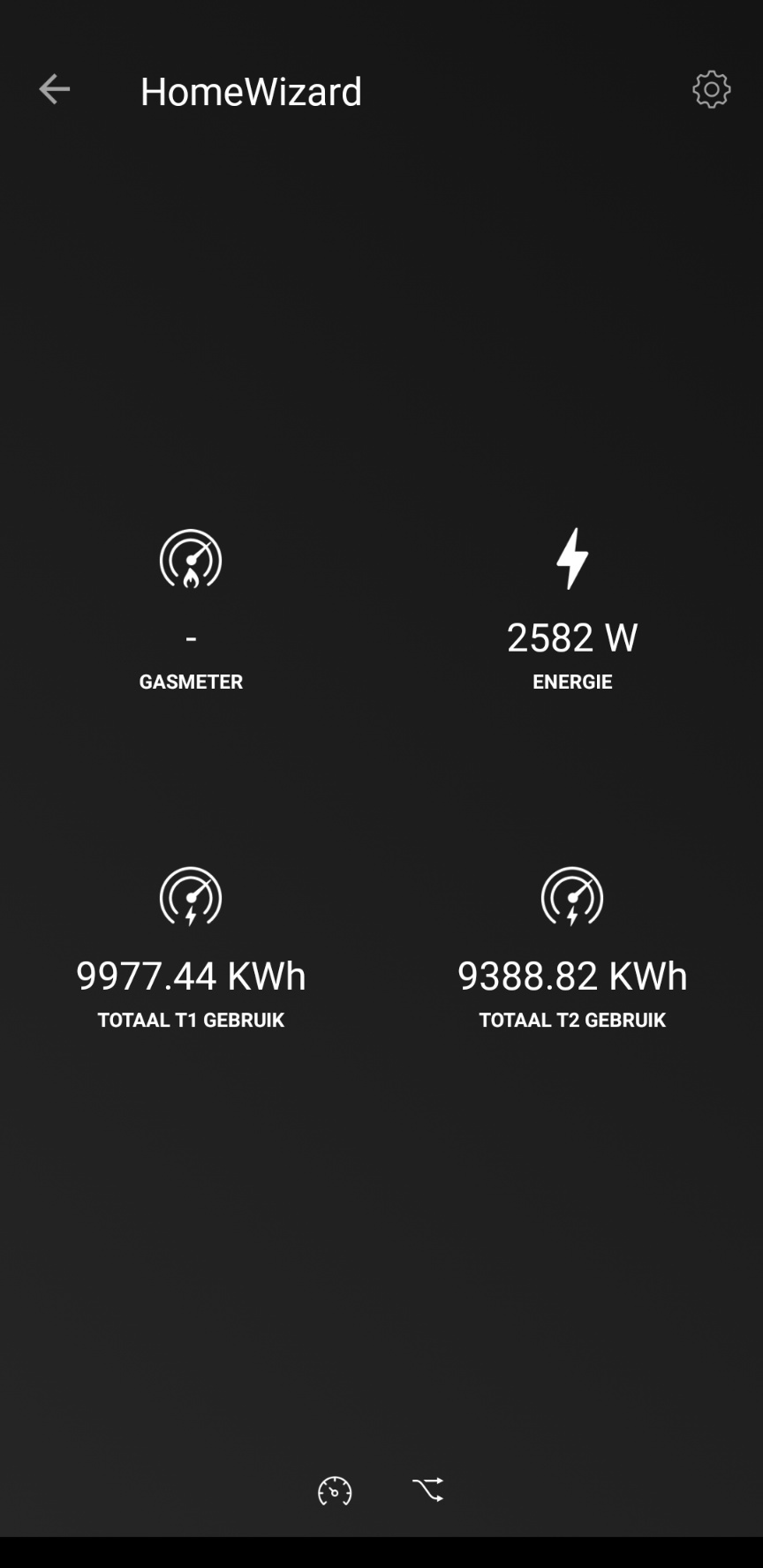Image resolution: width=763 pixels, height=1568 pixels.
Task: Switch to the shuffle arrows tab
Action: pos(428,1490)
